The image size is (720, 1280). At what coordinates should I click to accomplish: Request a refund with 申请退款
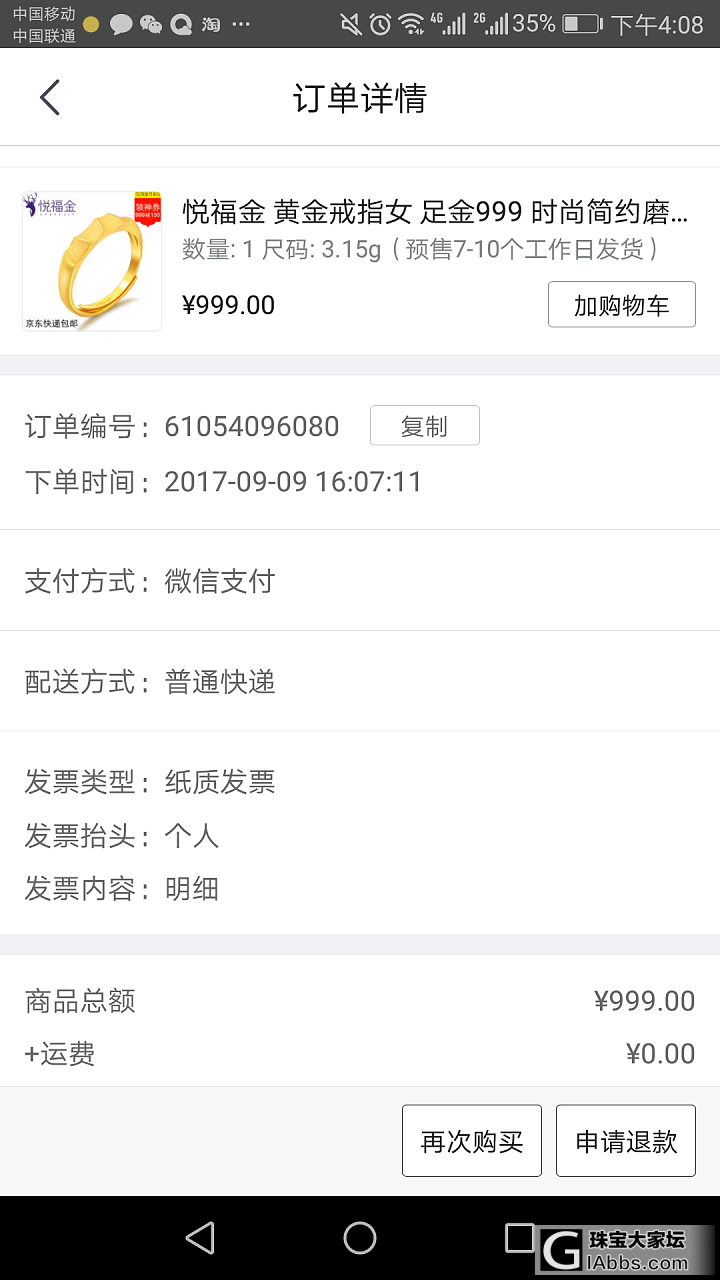pyautogui.click(x=625, y=1141)
